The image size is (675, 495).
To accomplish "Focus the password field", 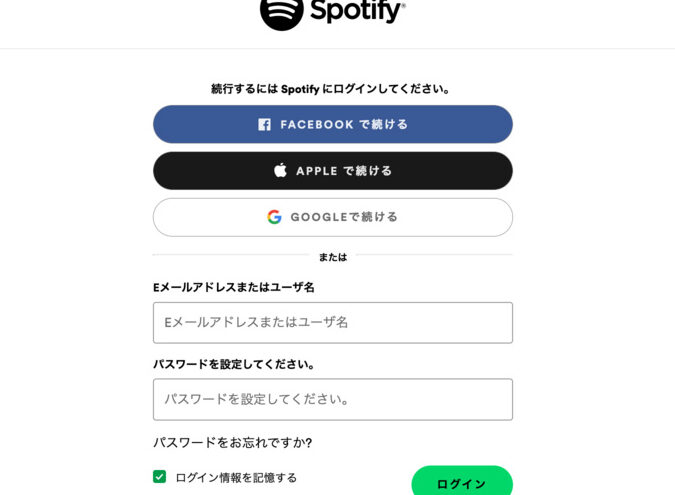I will click(332, 399).
